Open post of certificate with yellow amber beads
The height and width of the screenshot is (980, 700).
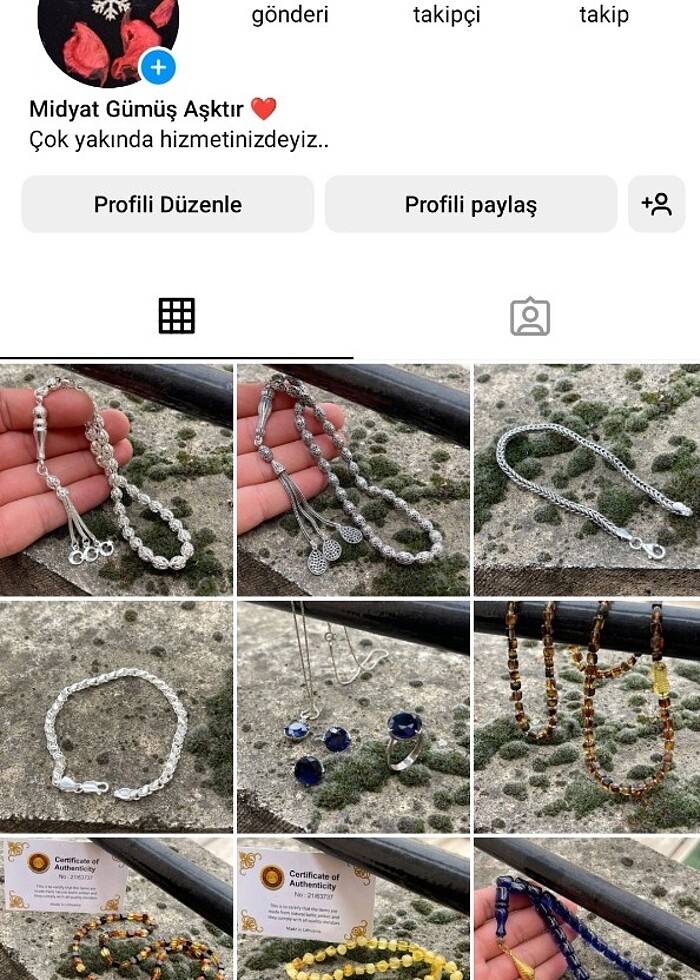point(353,908)
